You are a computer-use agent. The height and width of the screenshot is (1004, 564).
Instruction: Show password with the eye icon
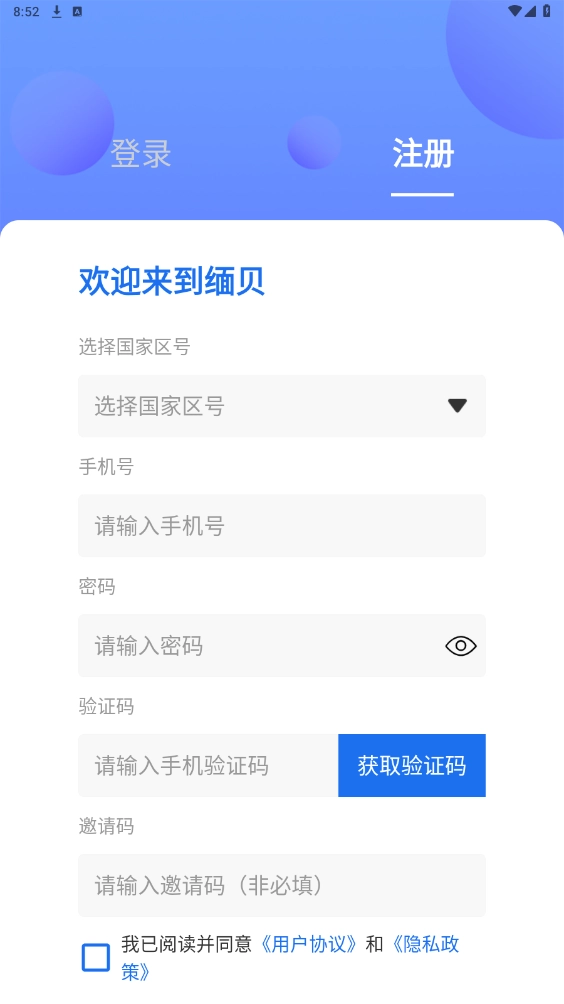click(x=461, y=646)
